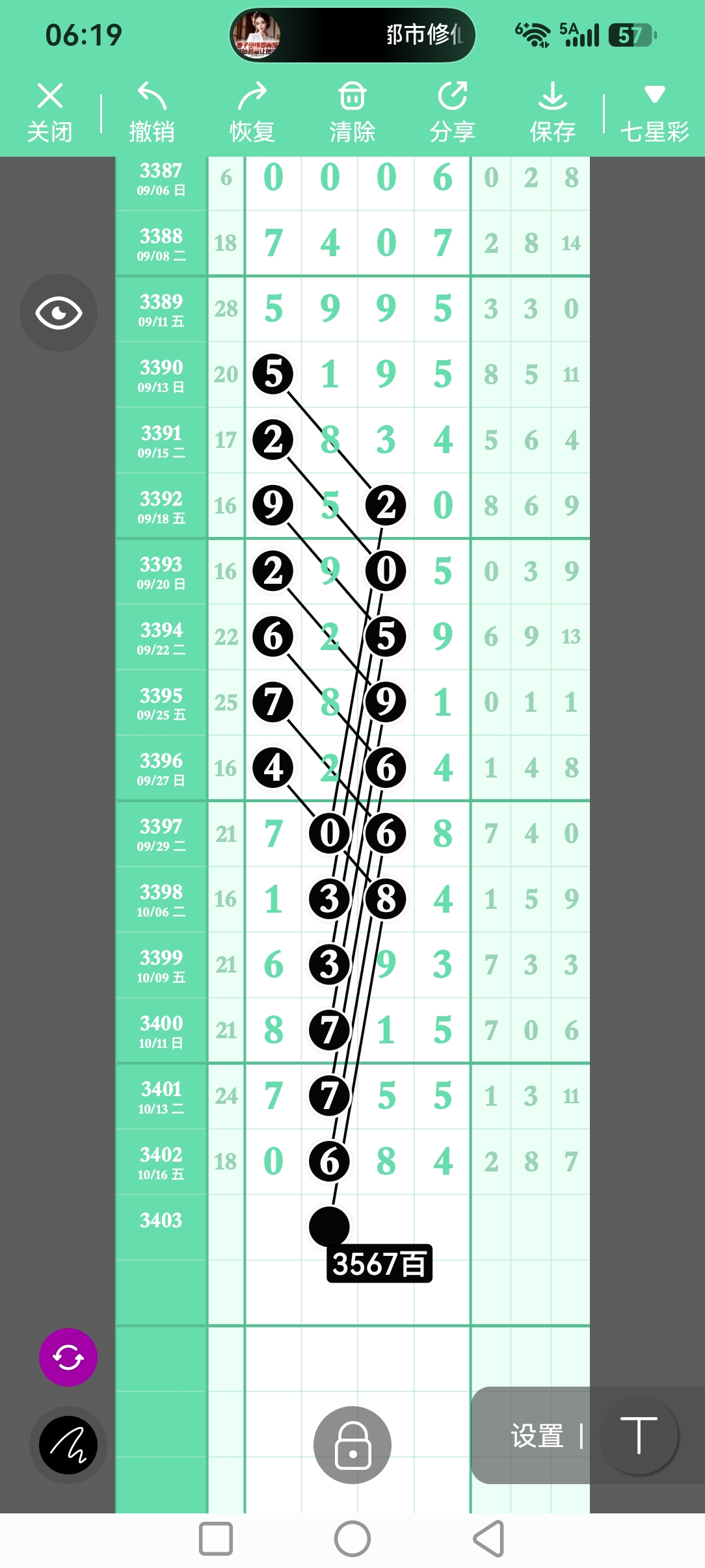Select the freehand pen drawing tool
705x1568 pixels.
[x=68, y=1445]
